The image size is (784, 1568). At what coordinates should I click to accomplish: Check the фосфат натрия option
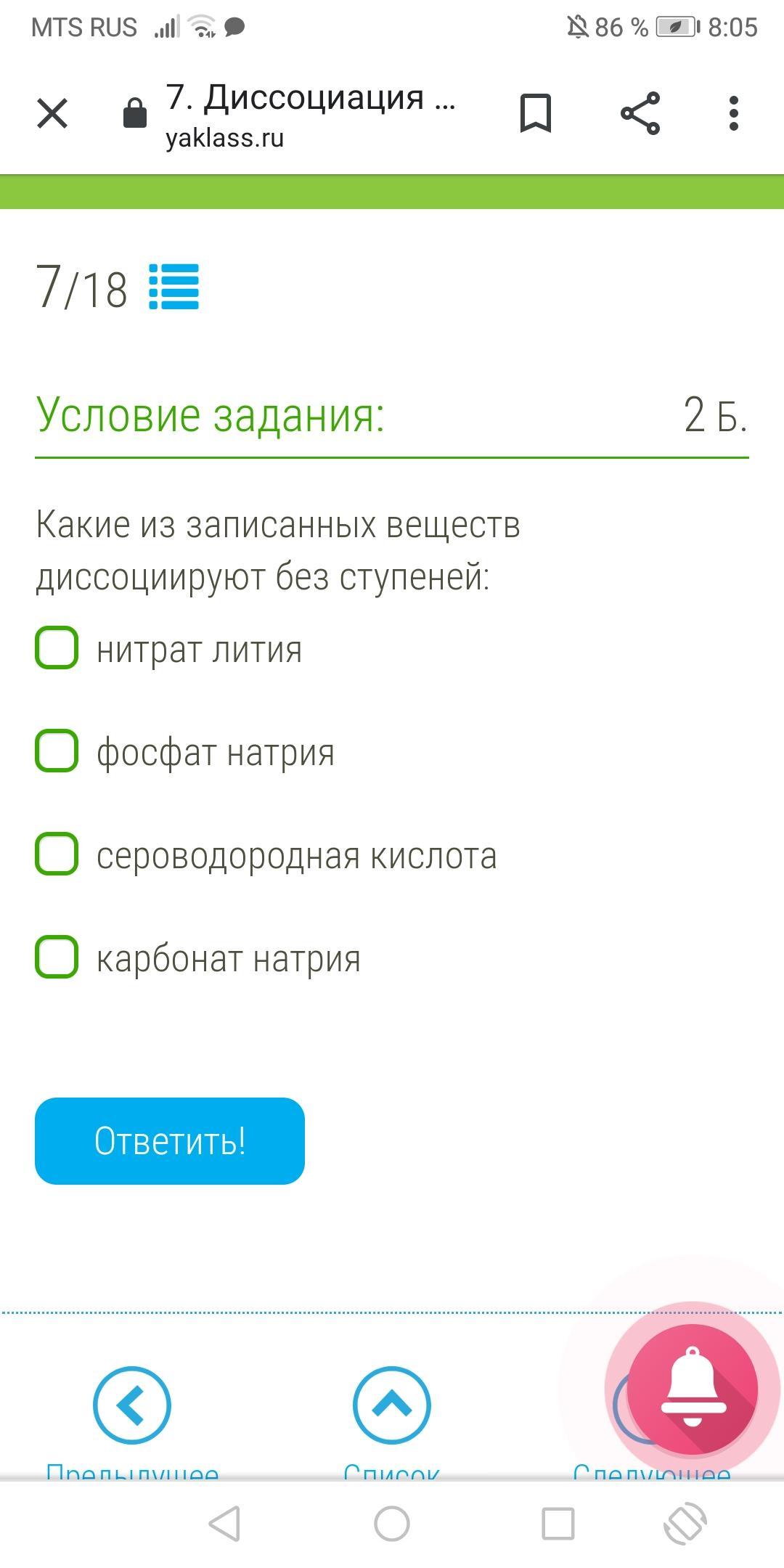tap(57, 751)
